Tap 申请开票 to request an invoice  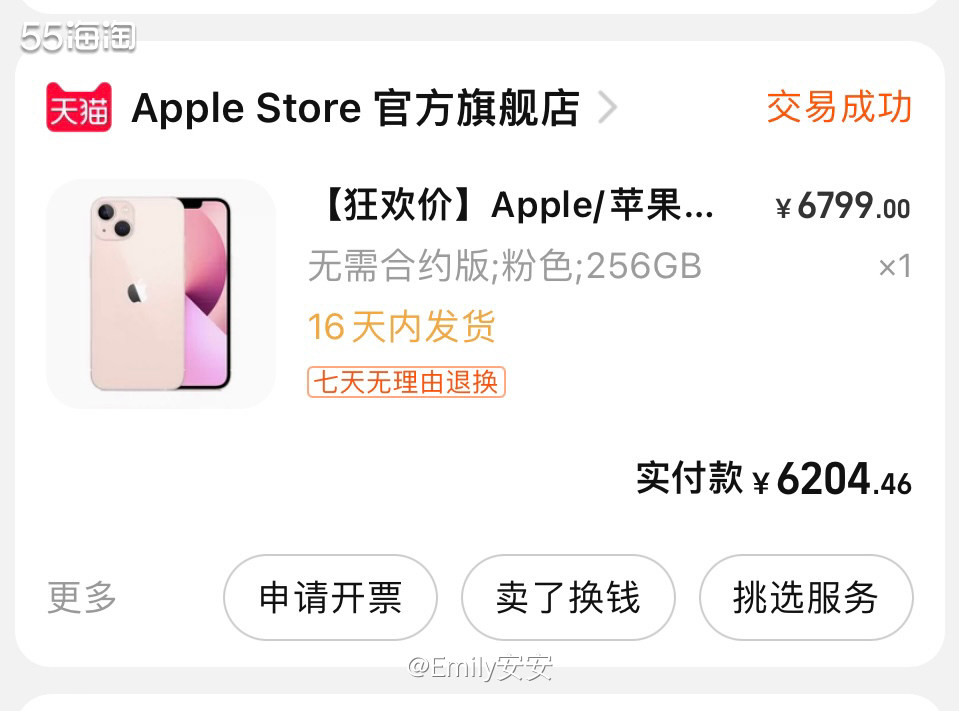tap(330, 598)
